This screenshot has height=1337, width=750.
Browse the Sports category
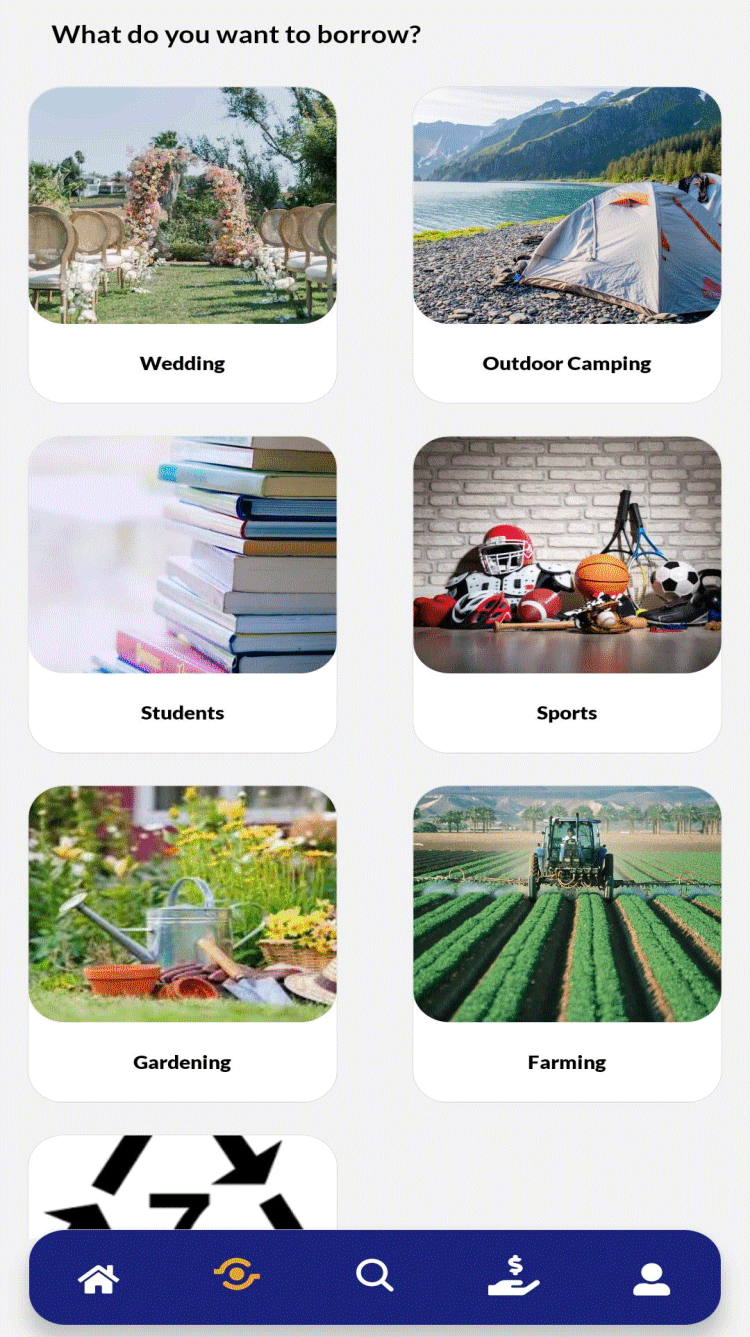(567, 594)
